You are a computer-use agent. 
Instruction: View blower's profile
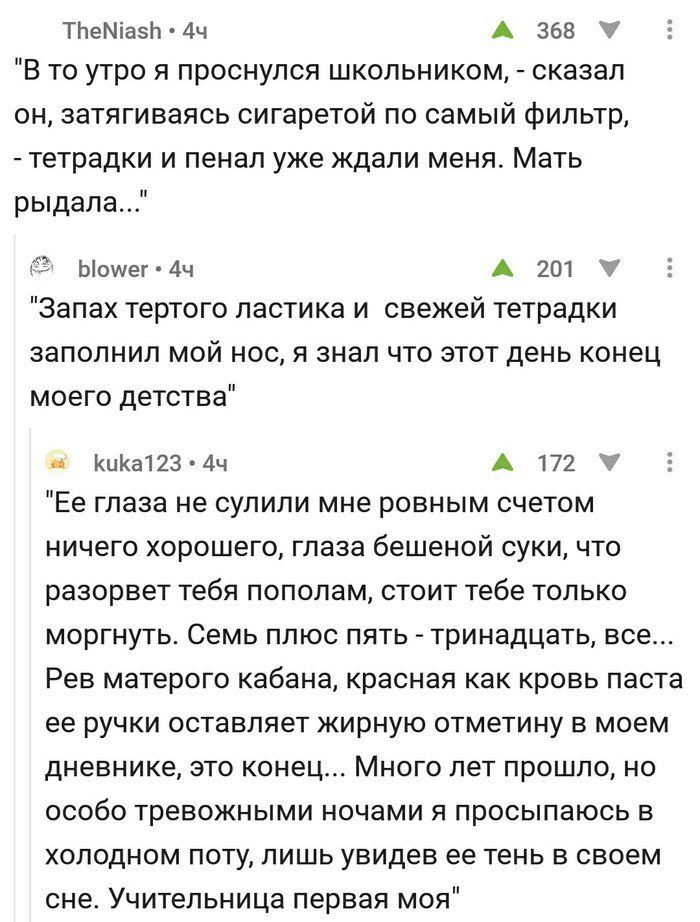(112, 269)
